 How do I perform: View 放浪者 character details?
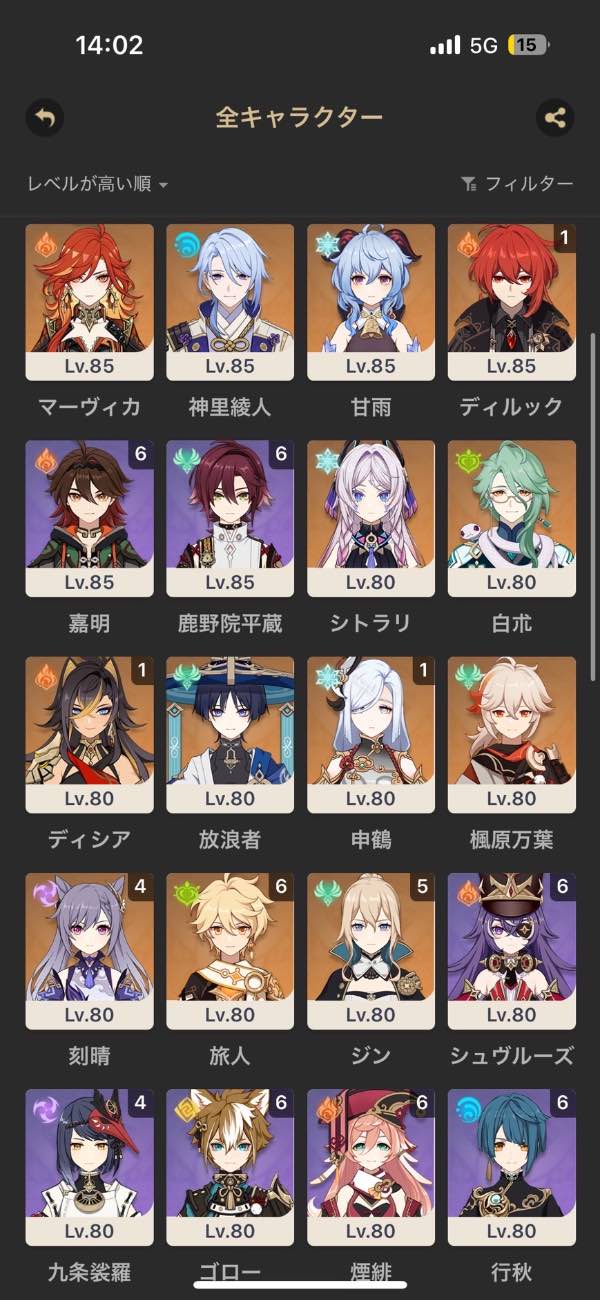pyautogui.click(x=230, y=734)
